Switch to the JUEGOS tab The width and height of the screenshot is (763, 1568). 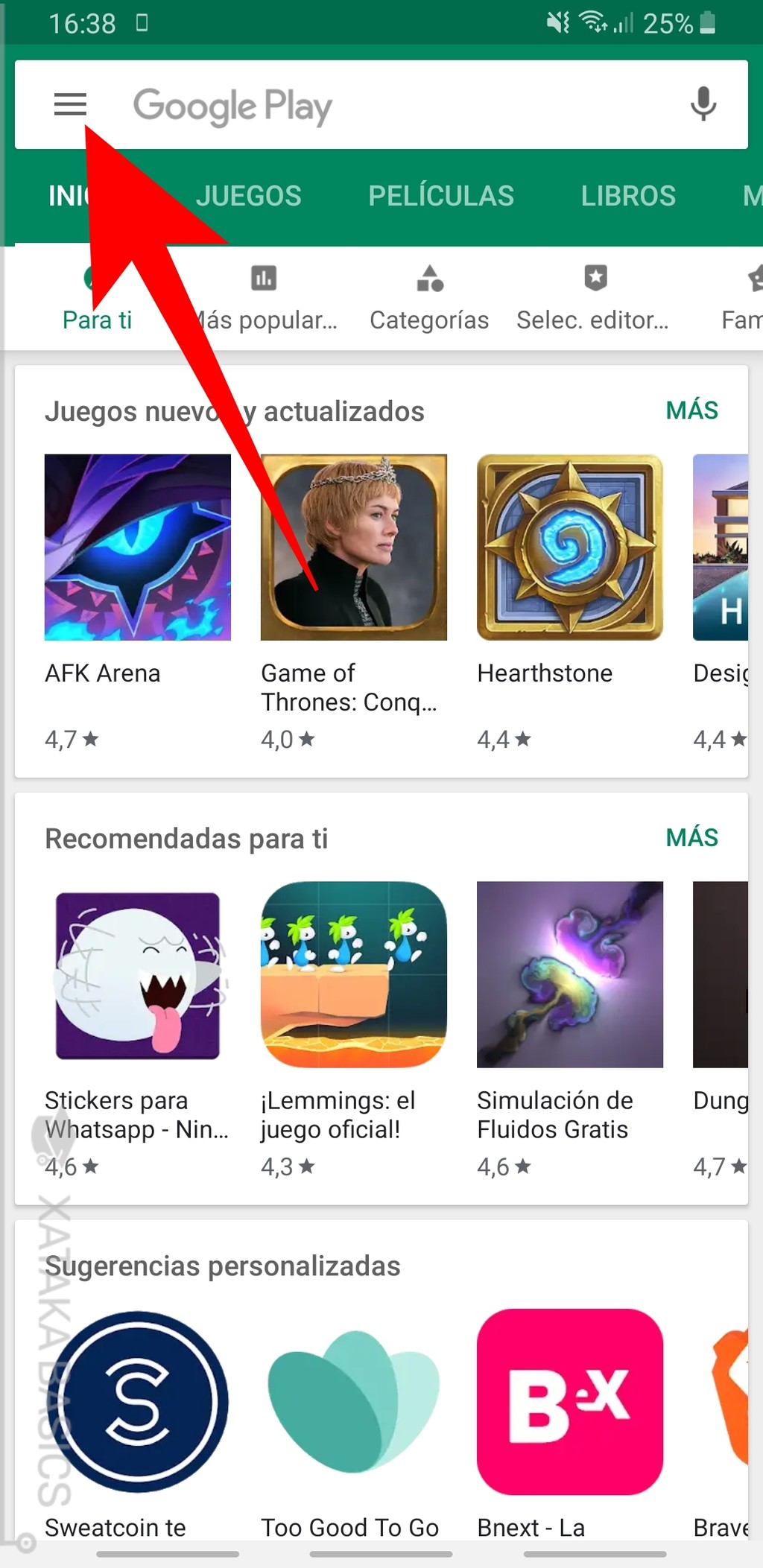click(x=249, y=195)
